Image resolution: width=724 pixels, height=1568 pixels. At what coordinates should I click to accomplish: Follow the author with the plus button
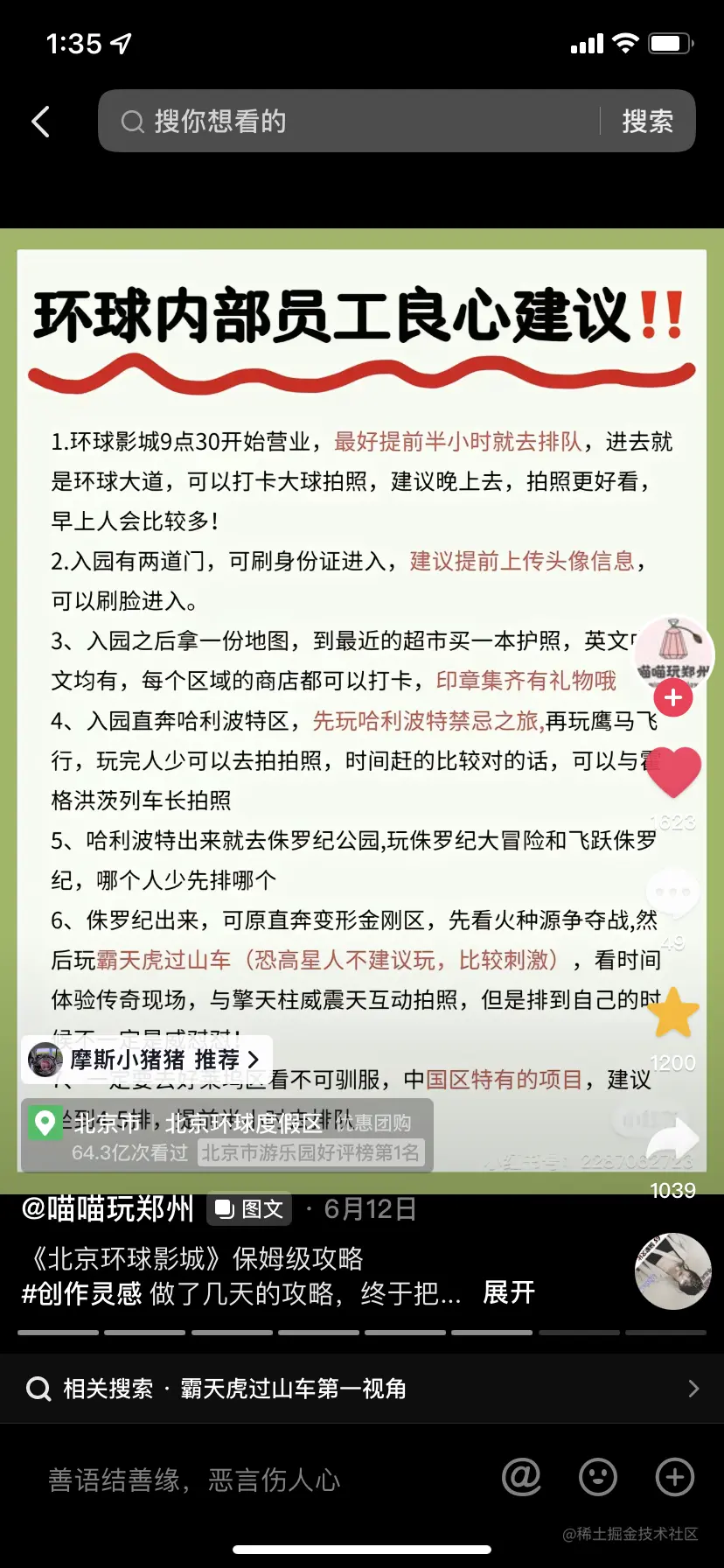pyautogui.click(x=672, y=697)
